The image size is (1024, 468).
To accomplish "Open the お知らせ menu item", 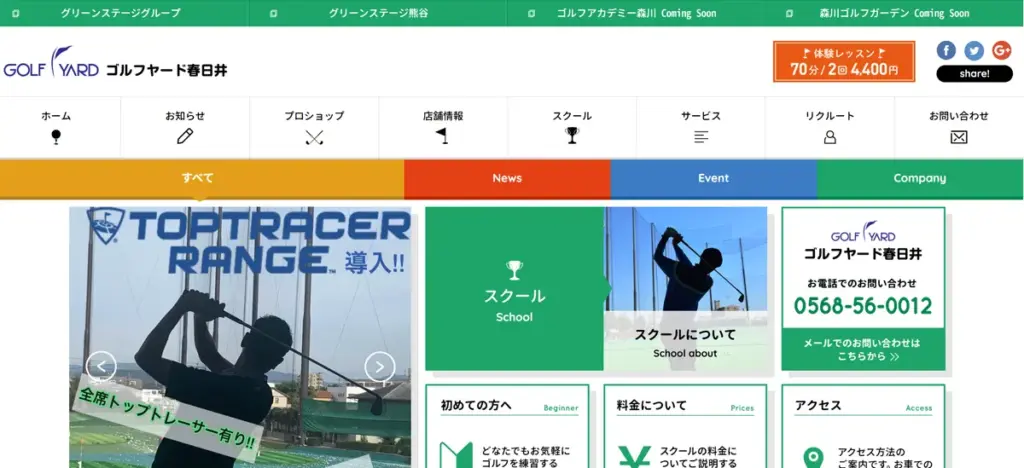I will tap(185, 127).
